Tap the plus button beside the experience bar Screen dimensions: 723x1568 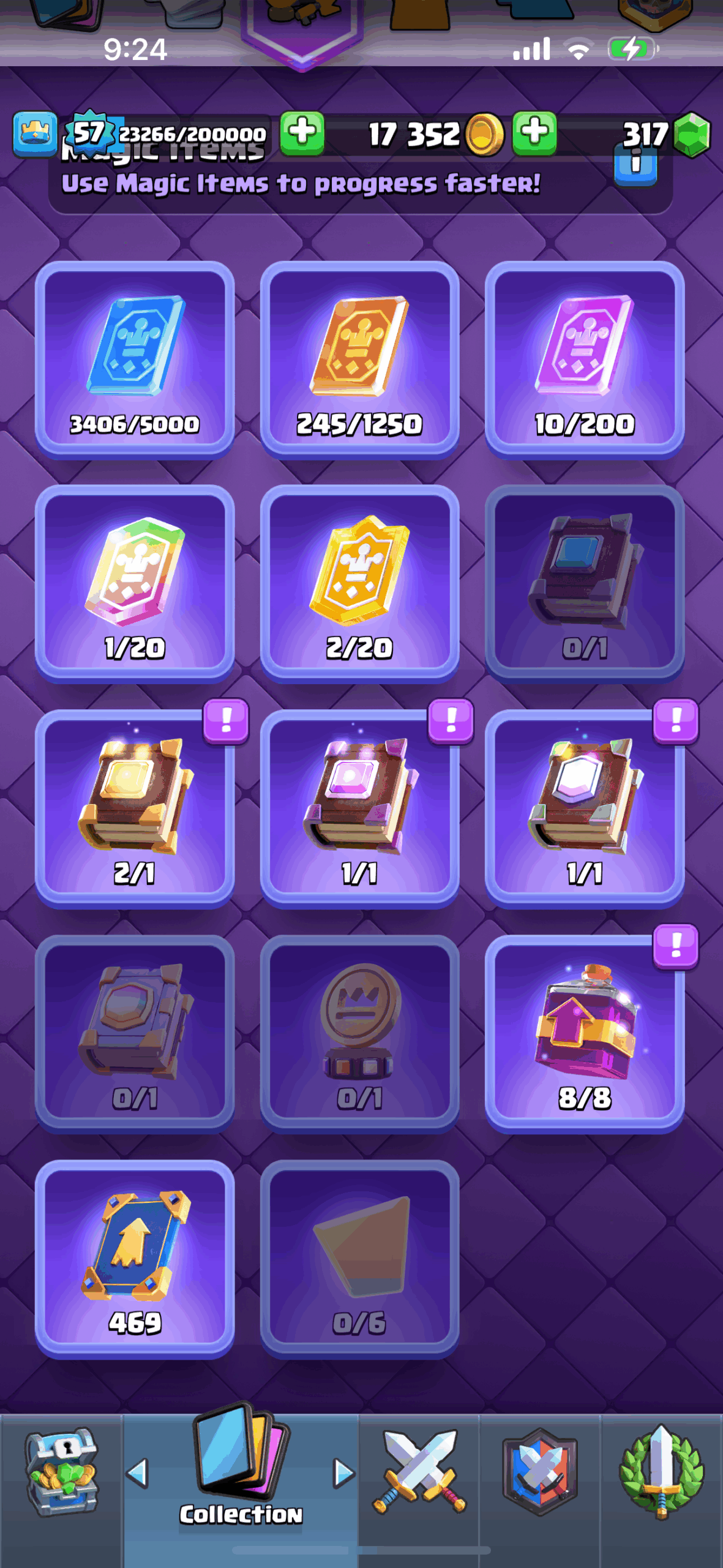point(302,132)
